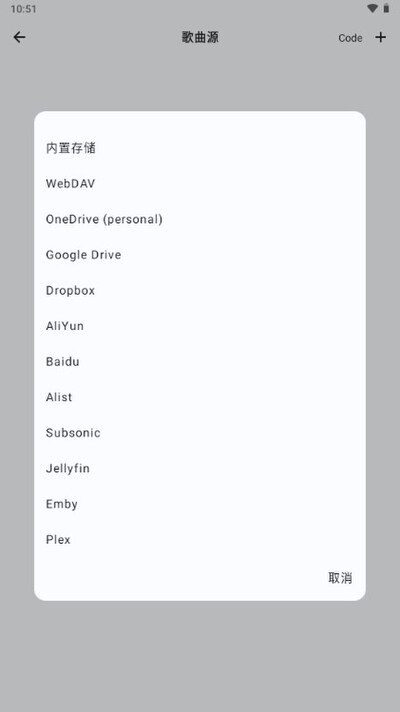
Task: Select Plex as song source
Action: pyautogui.click(x=200, y=540)
